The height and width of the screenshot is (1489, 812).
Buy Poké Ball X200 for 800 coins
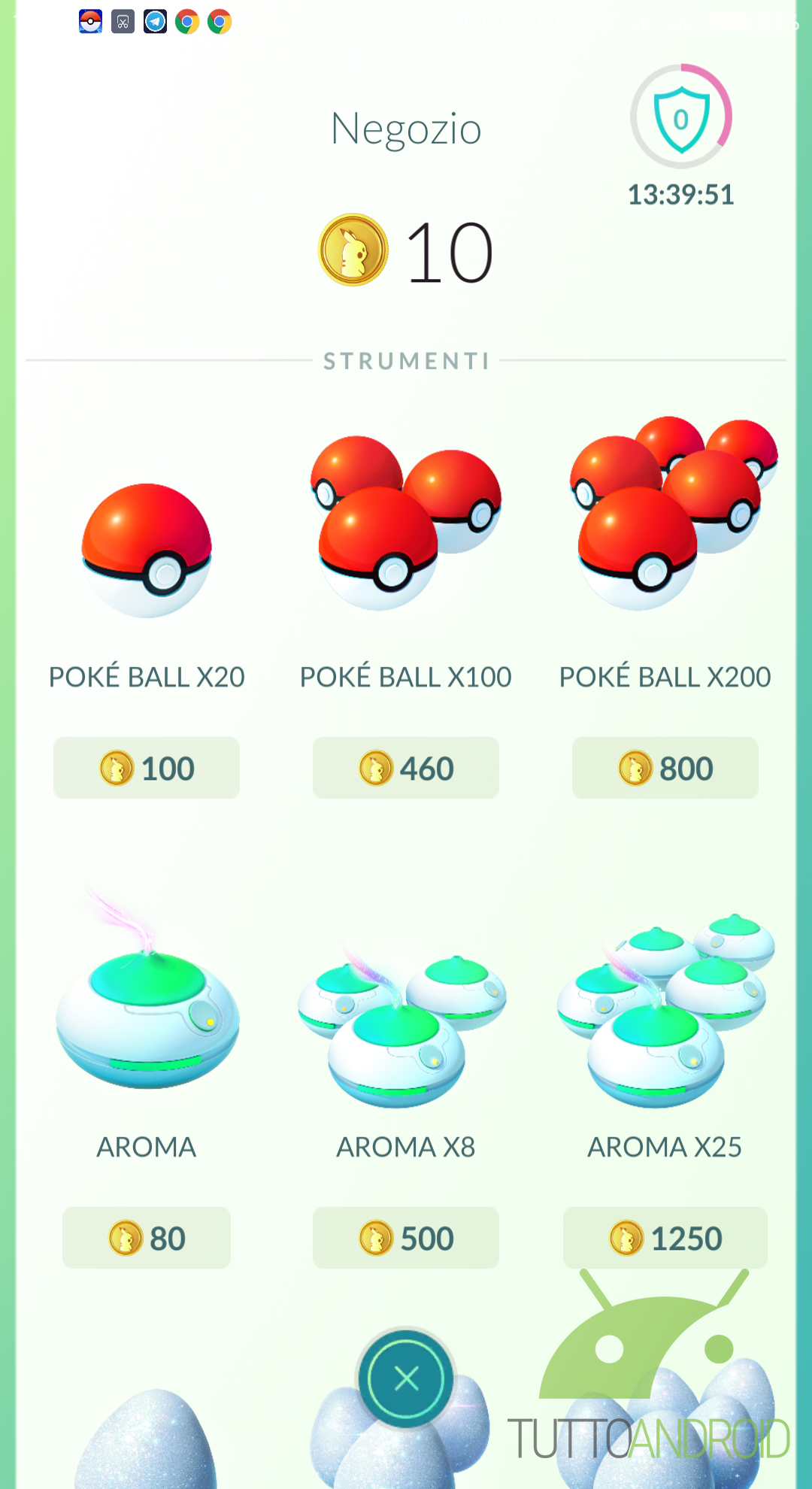[665, 768]
